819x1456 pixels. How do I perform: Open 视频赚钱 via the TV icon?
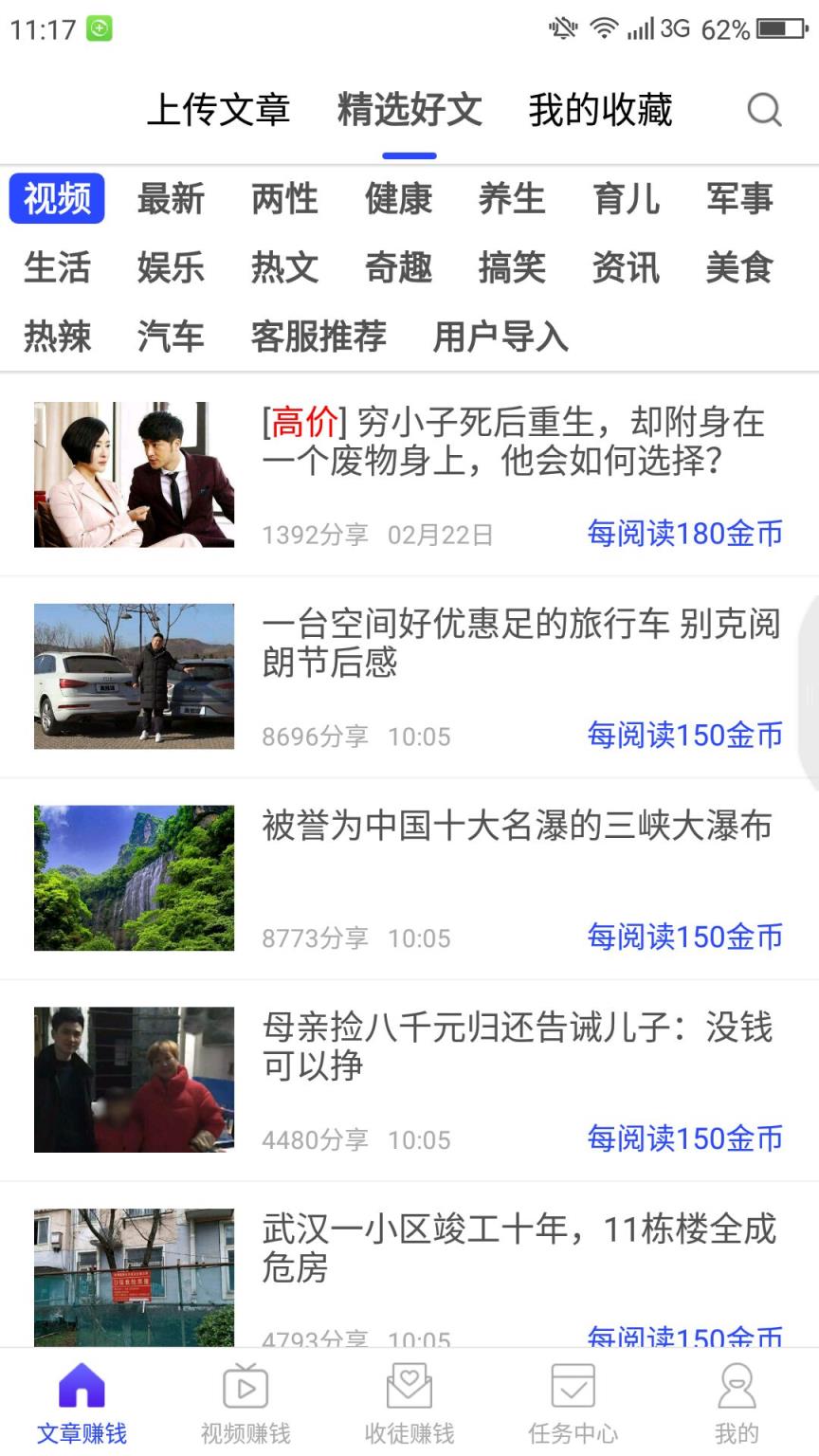point(246,1391)
